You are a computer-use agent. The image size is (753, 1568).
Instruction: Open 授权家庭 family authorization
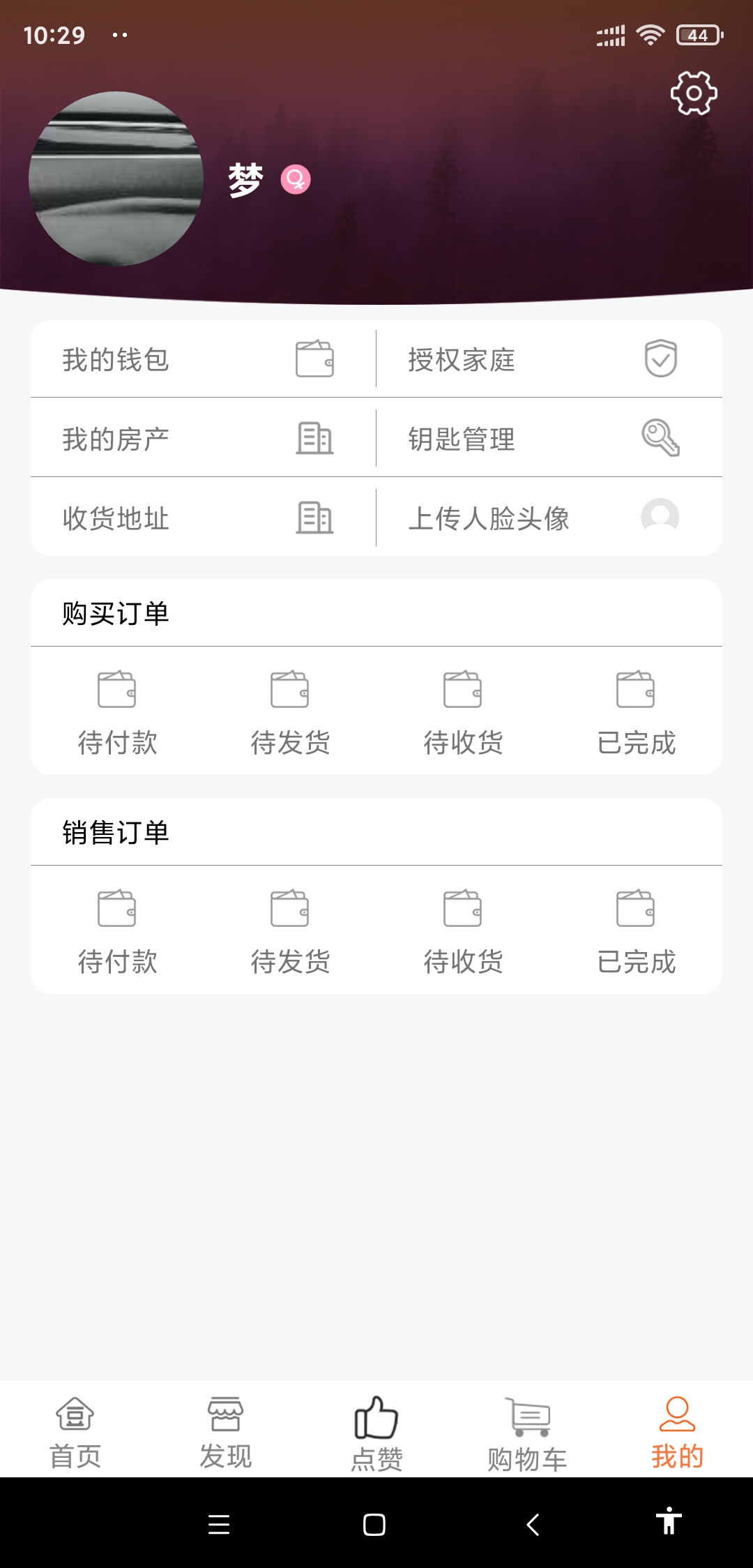click(x=548, y=359)
